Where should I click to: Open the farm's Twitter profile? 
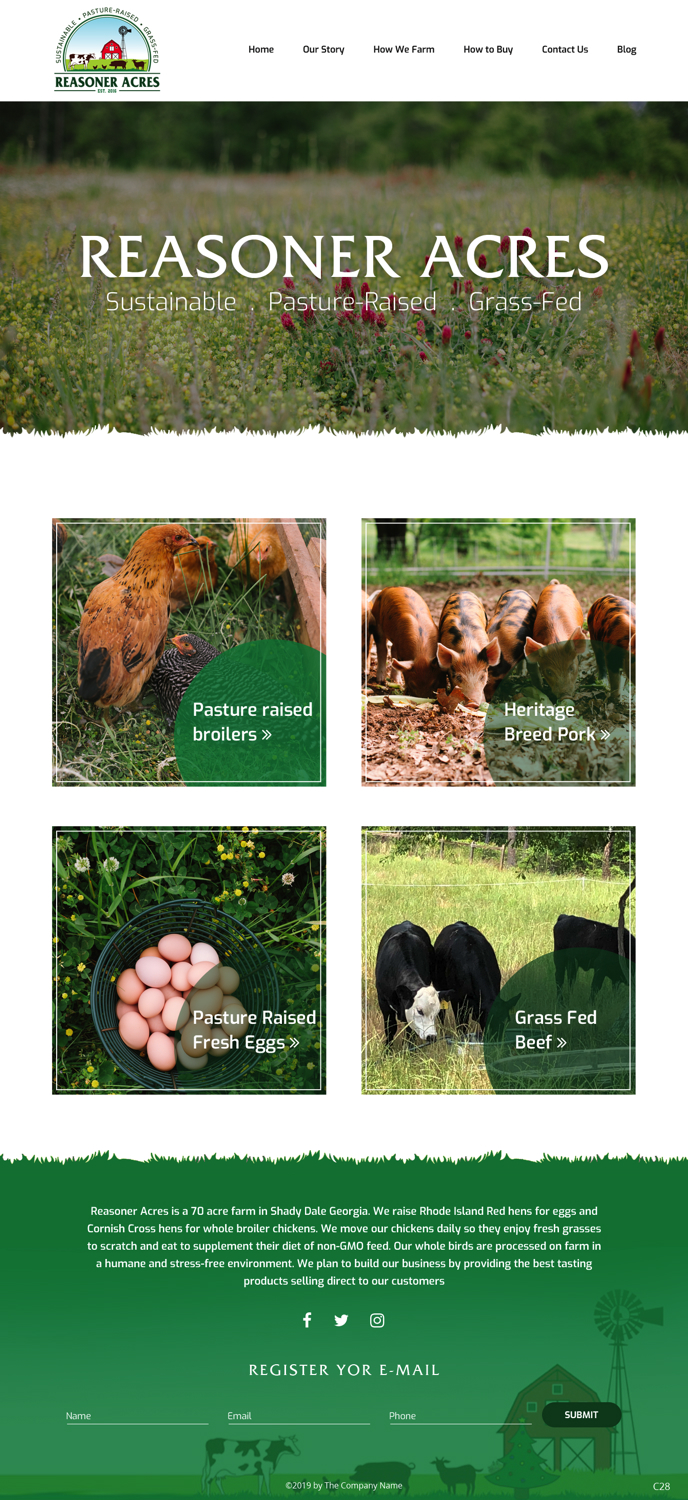(341, 1320)
